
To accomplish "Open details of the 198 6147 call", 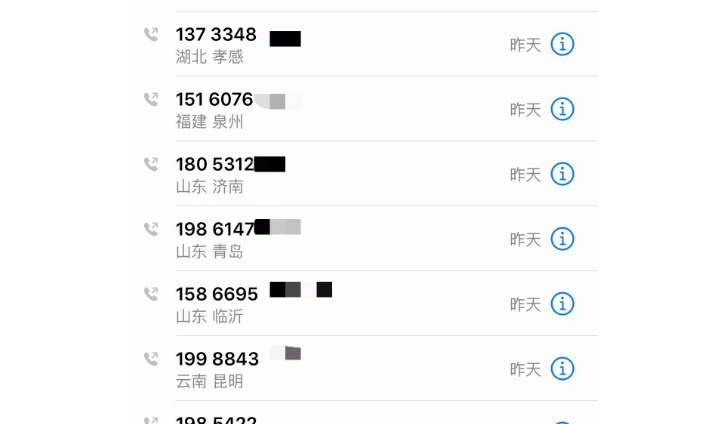I will click(x=563, y=239).
